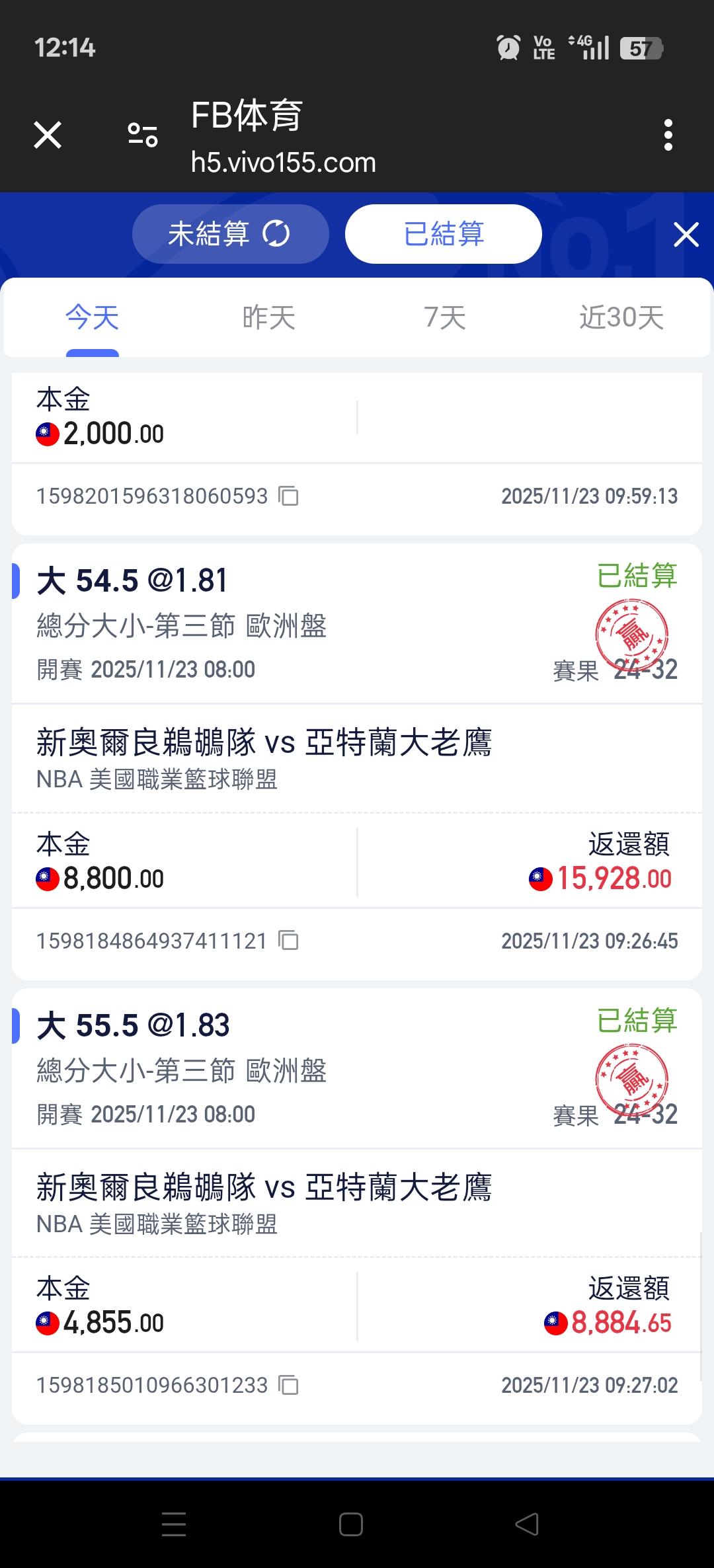714x1568 pixels.
Task: Open the browser overflow menu
Action: [x=668, y=136]
